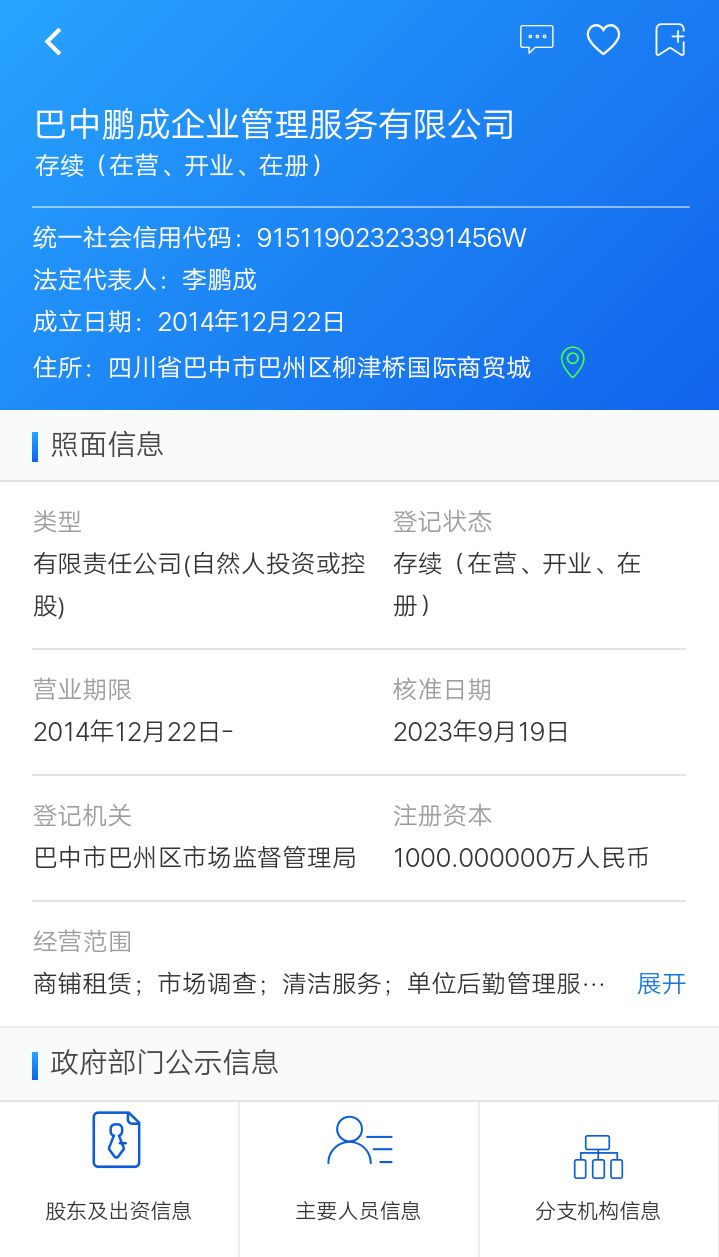Viewport: 719px width, 1257px height.
Task: Open 主要人员信息
Action: click(358, 1170)
